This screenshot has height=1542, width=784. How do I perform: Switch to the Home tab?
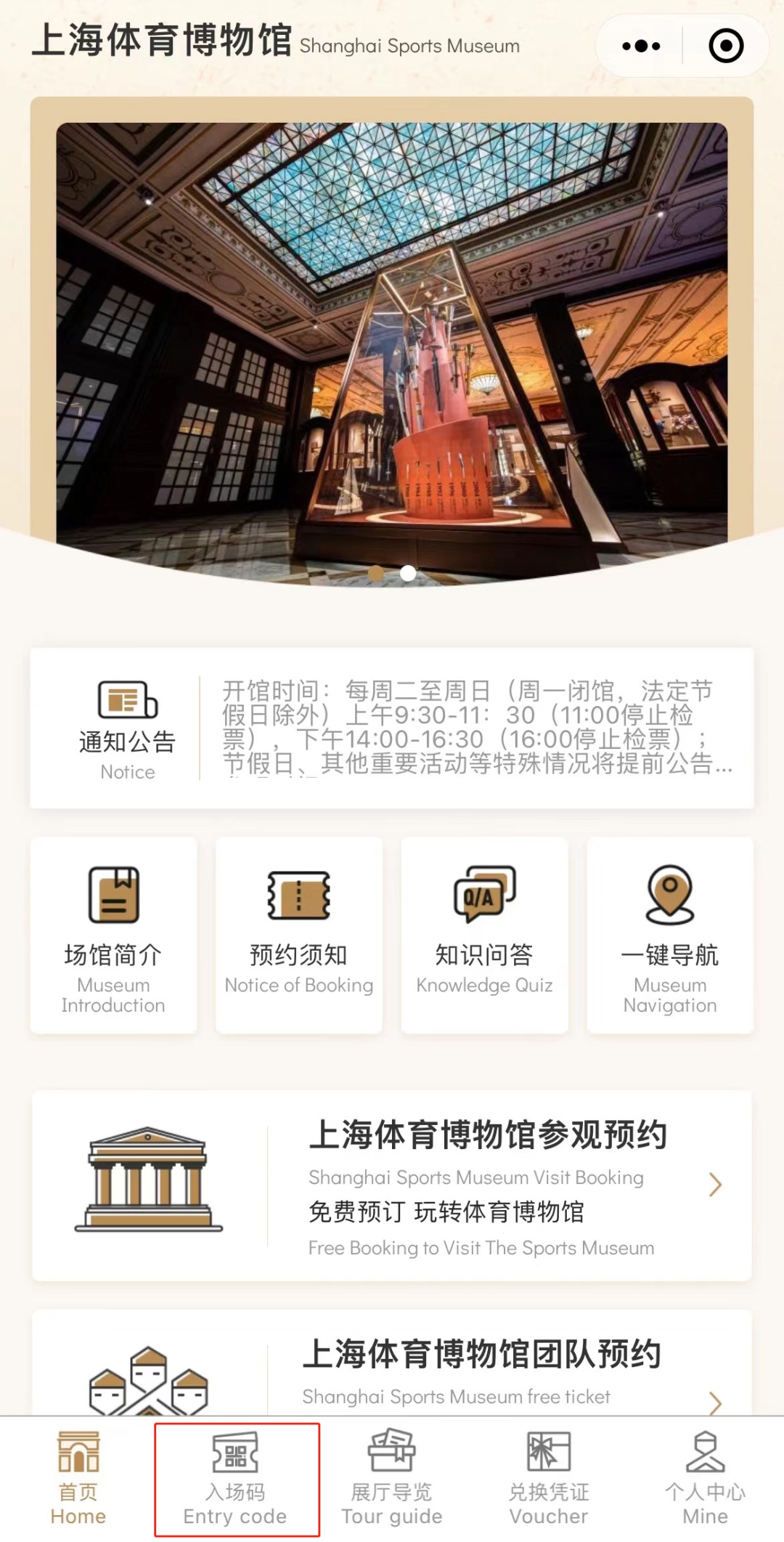[78, 1479]
